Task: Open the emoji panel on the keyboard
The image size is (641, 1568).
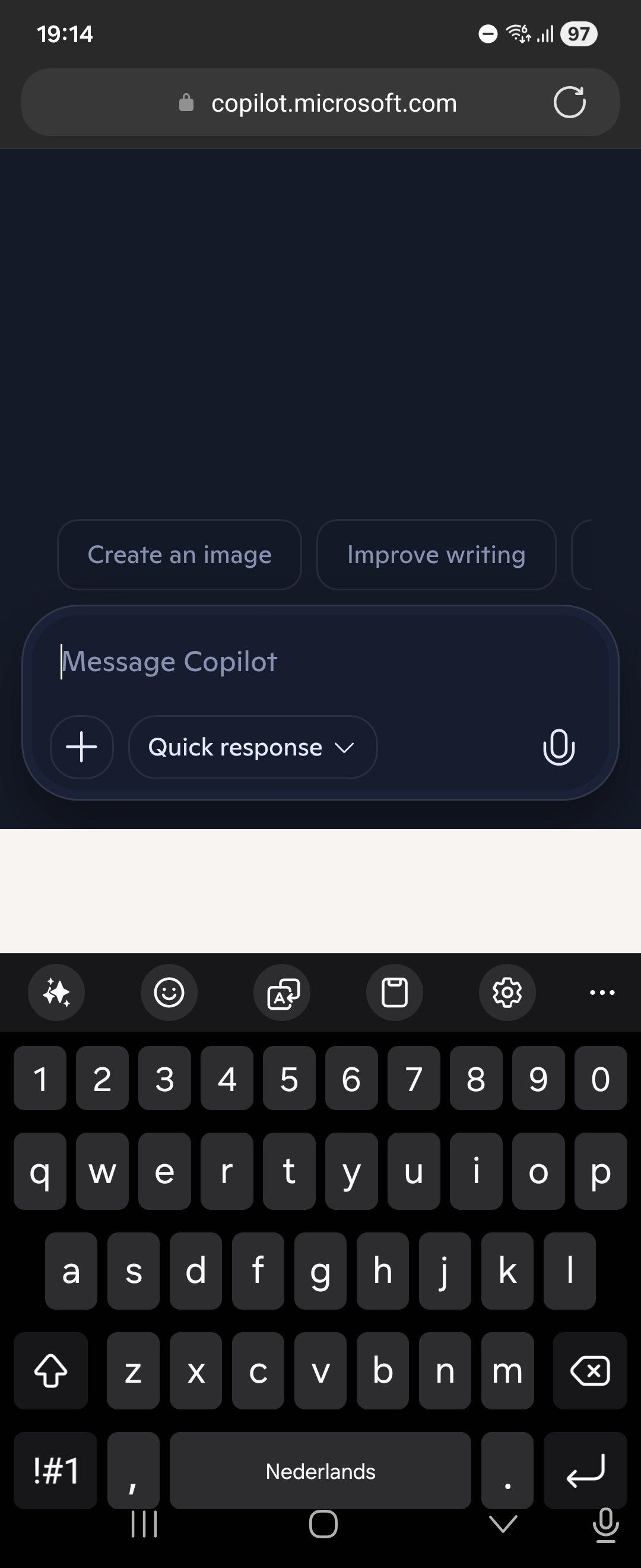Action: click(169, 992)
